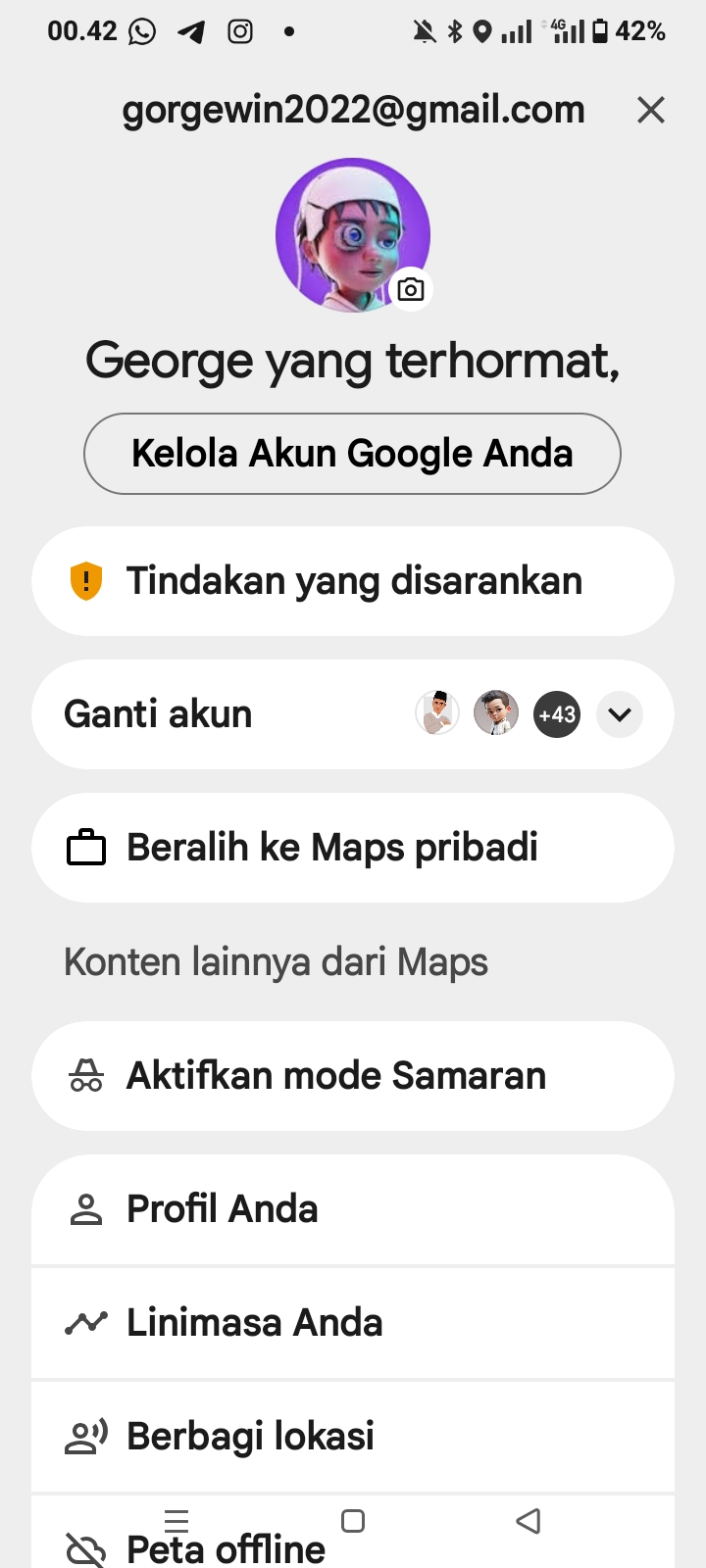Open Kelola Akun Google Anda

point(352,454)
